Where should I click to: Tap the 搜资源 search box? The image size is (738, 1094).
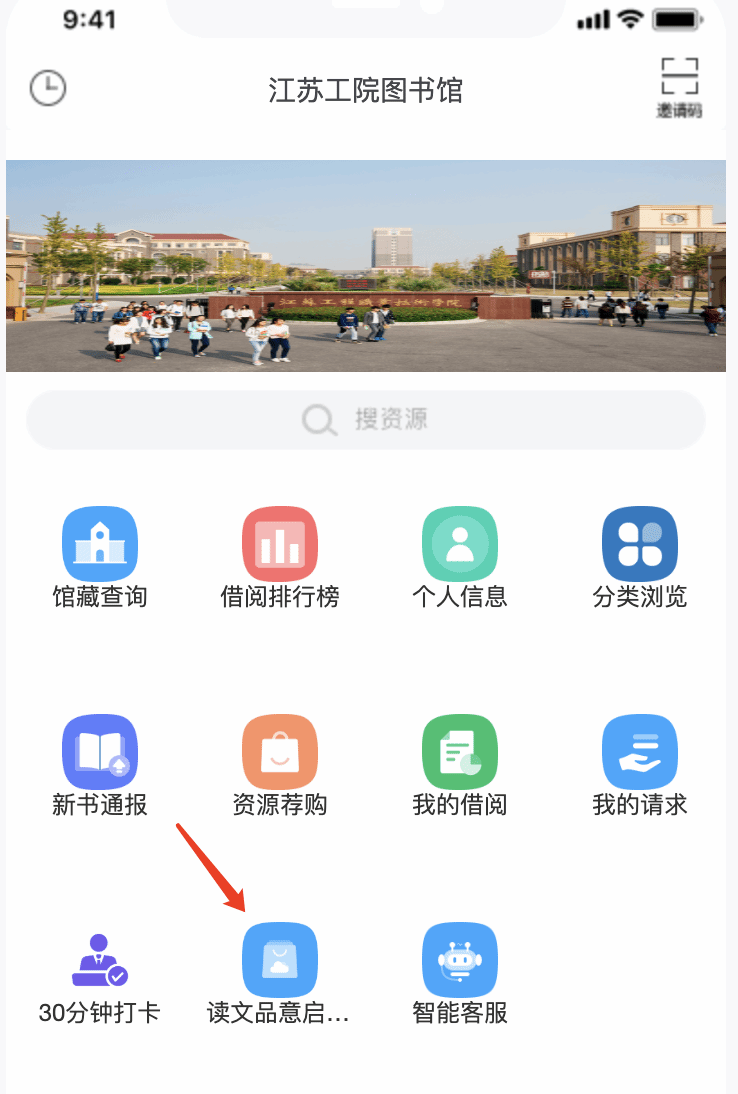[x=366, y=420]
